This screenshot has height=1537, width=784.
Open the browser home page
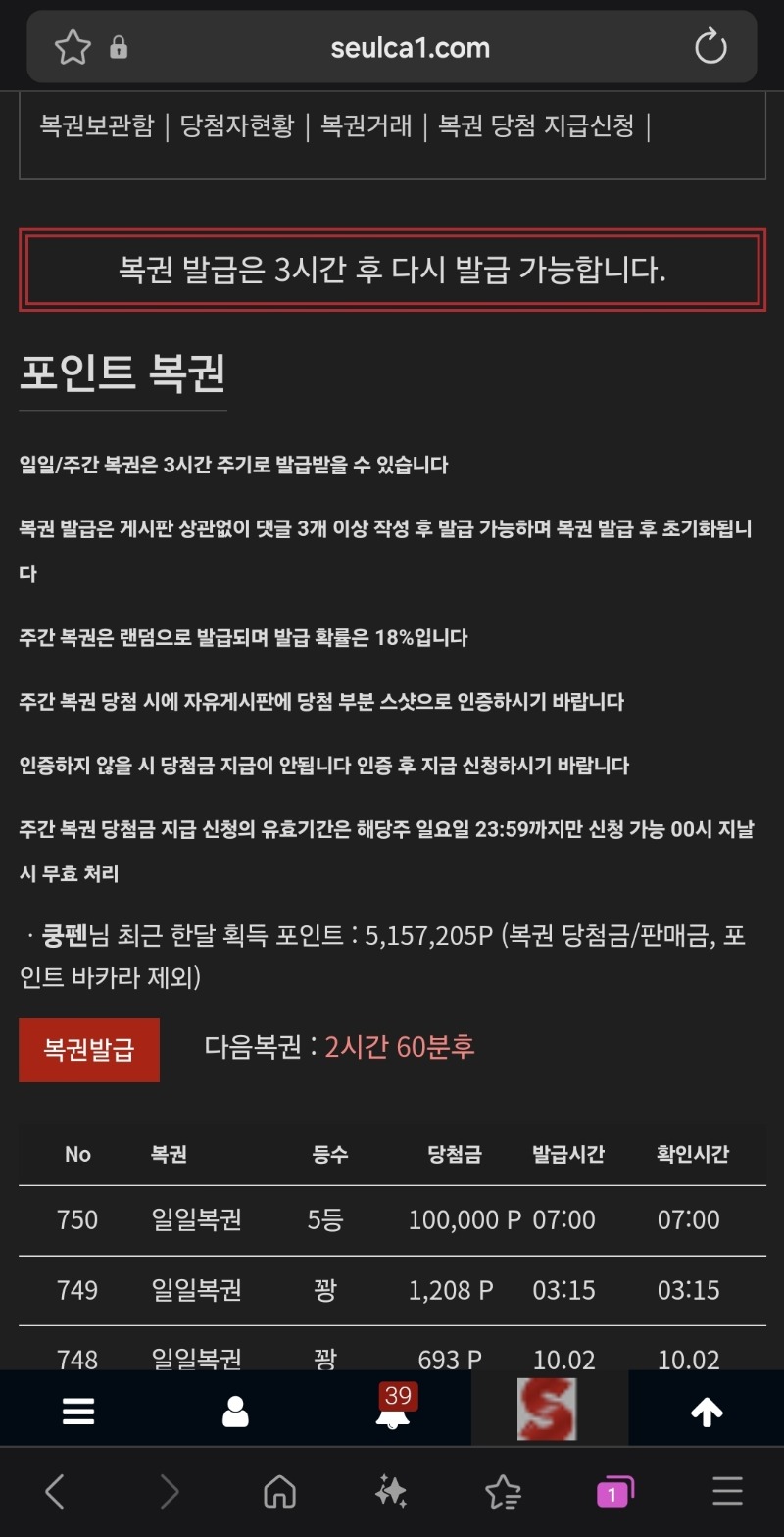pos(280,1492)
